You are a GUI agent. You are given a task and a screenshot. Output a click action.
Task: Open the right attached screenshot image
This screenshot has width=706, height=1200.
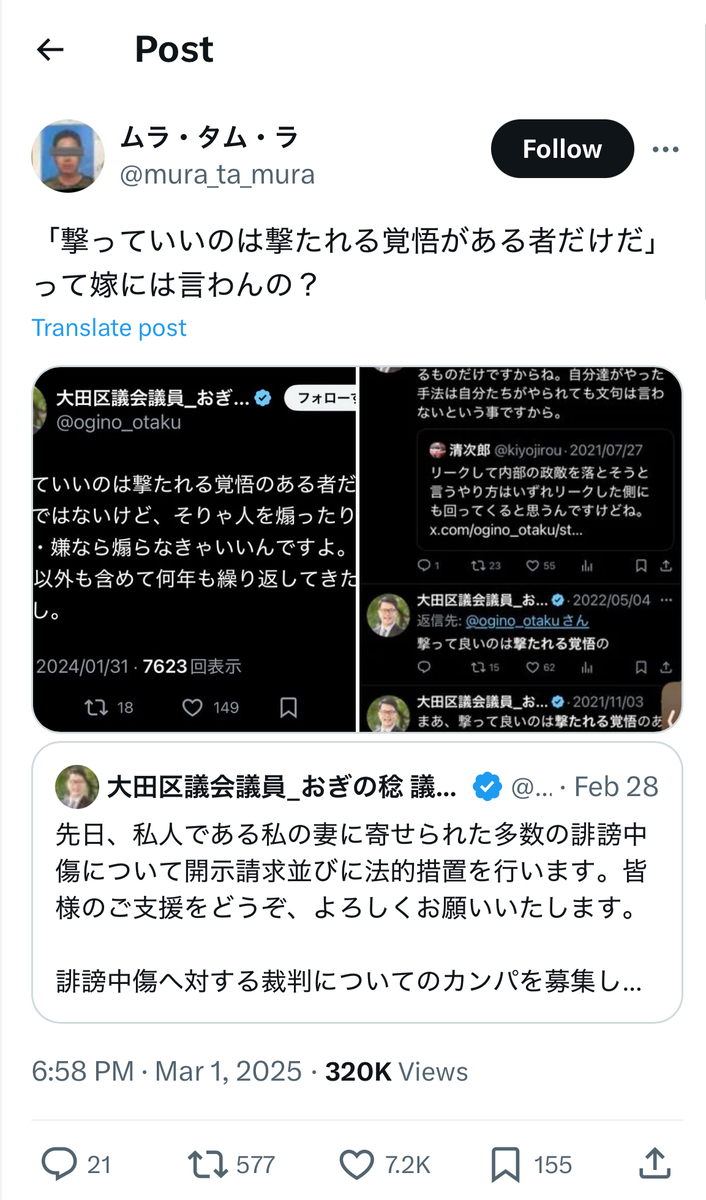pos(520,548)
